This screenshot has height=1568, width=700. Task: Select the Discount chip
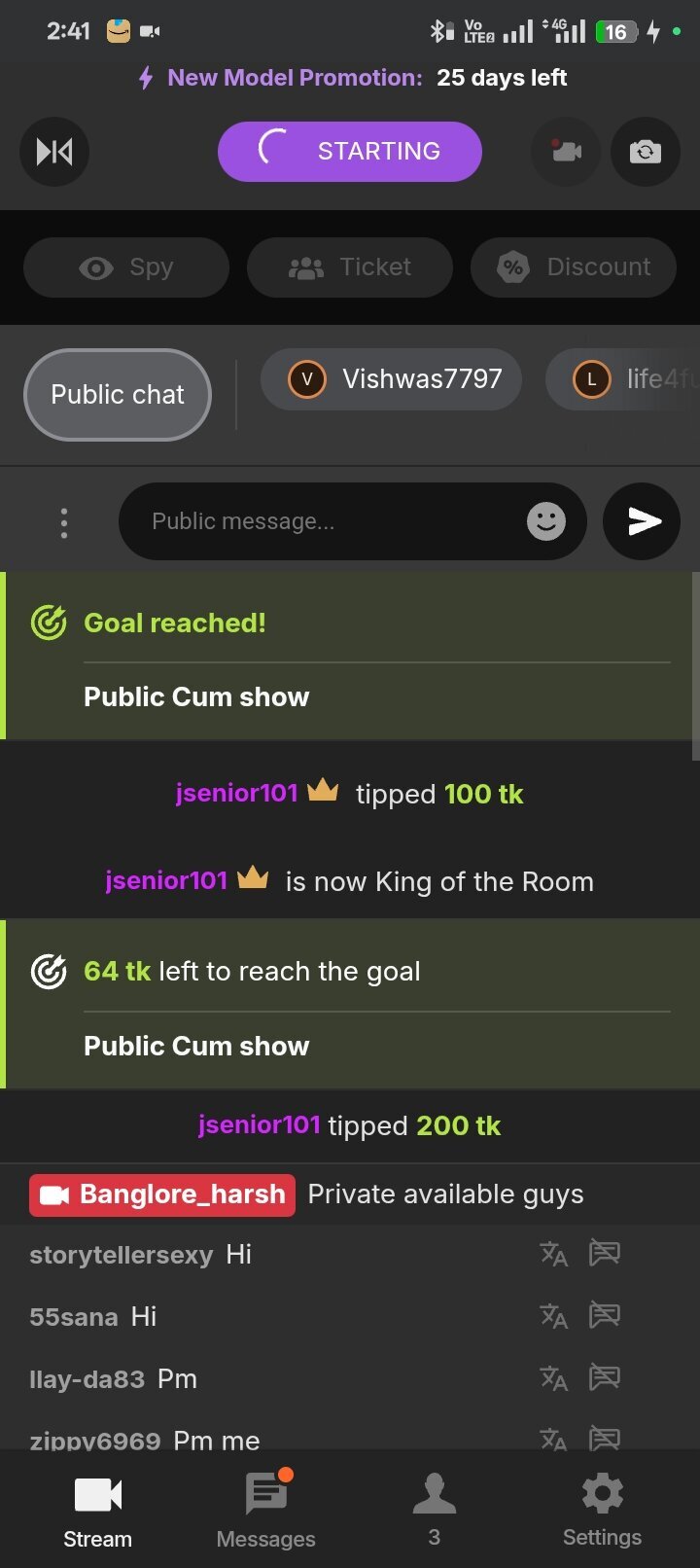point(574,267)
